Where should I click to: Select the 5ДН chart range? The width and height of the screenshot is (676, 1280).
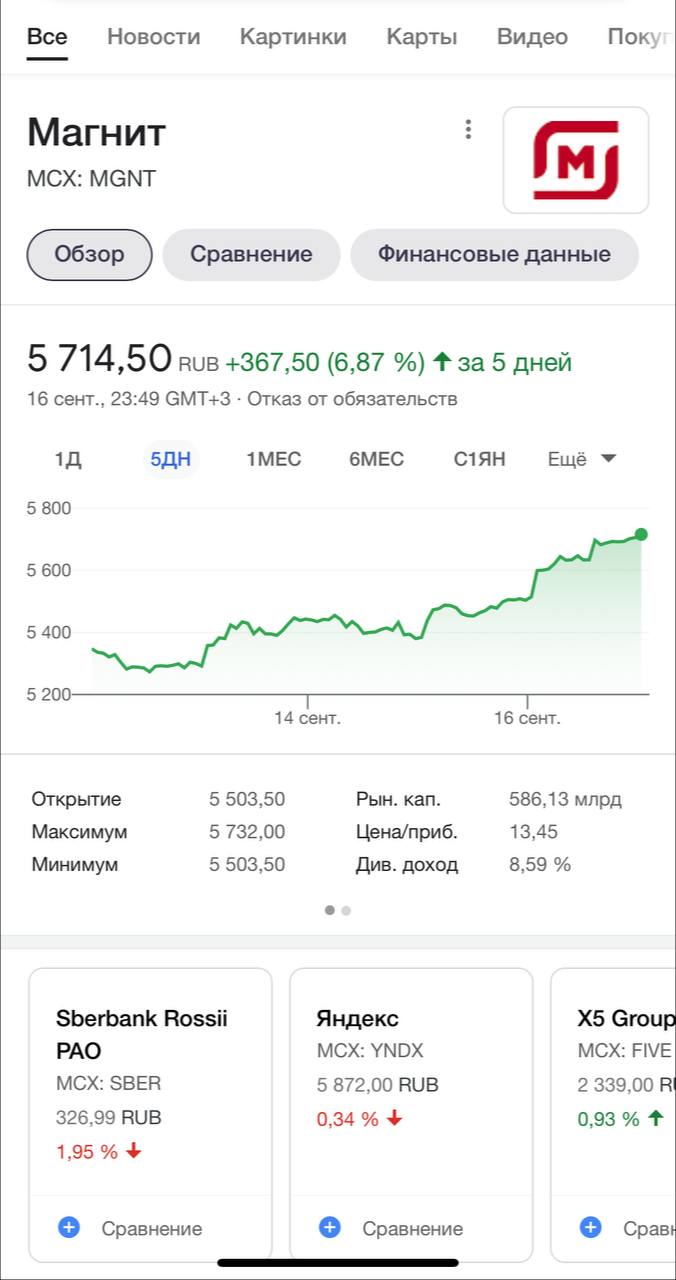(170, 459)
